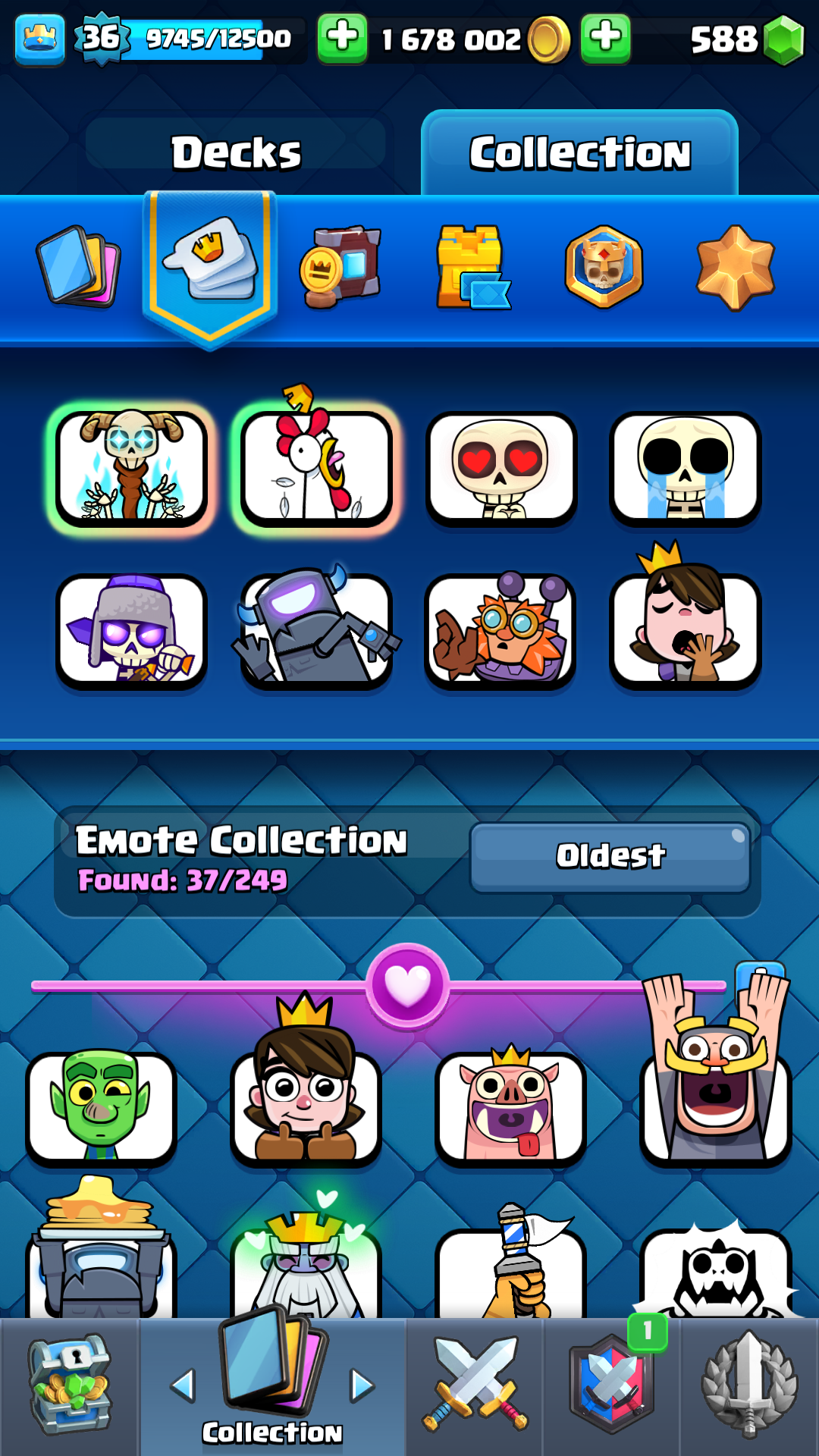Open the star points category icon

[735, 266]
